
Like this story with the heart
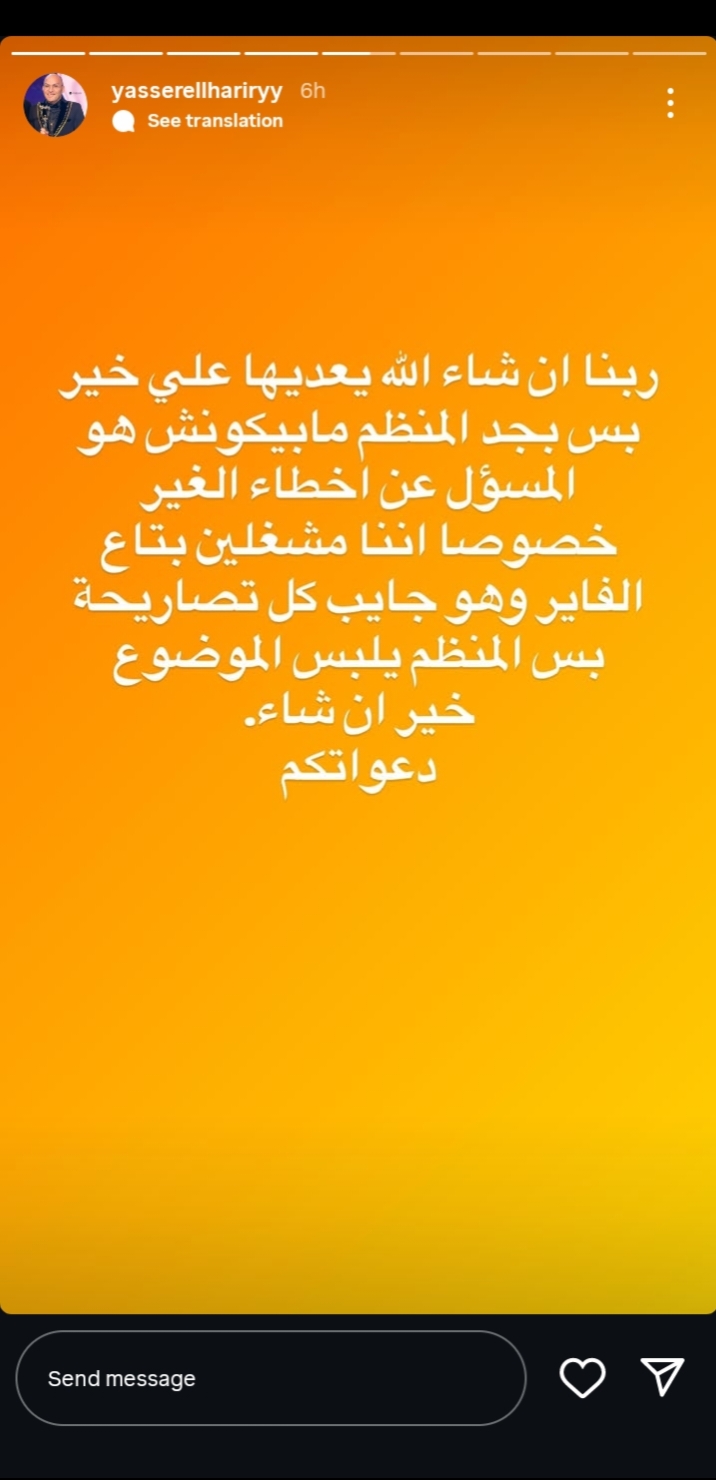click(x=582, y=1378)
